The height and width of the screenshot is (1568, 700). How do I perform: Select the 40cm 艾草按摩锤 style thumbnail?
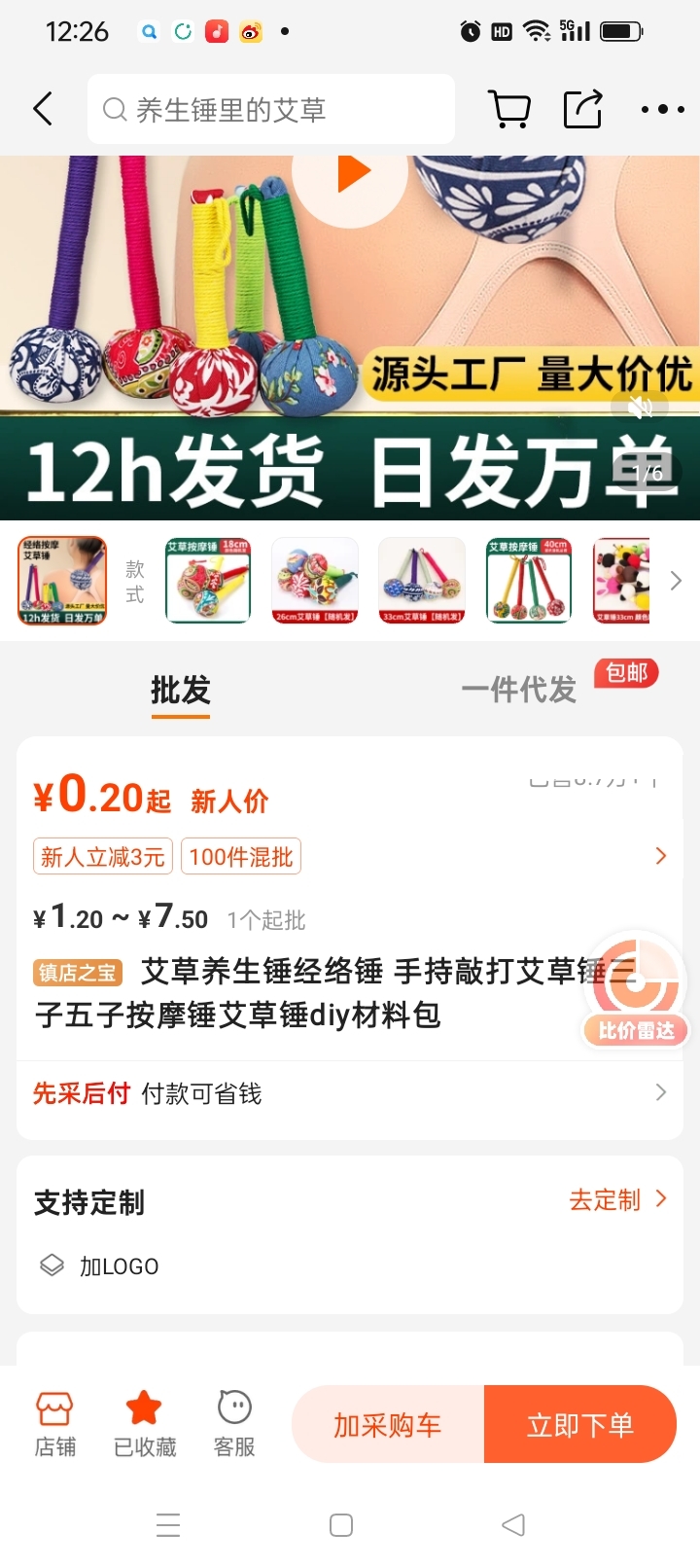coord(529,581)
